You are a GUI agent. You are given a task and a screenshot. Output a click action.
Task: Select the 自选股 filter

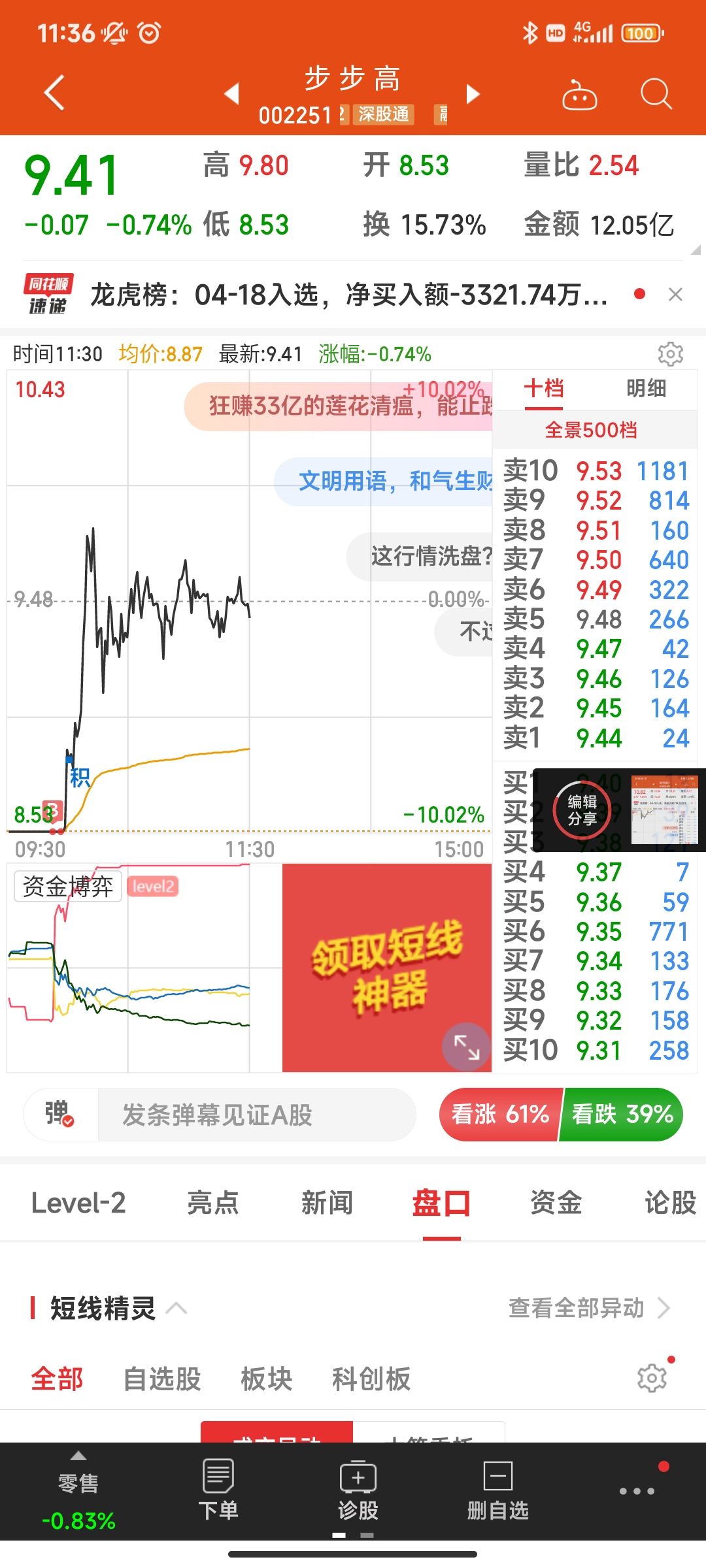point(161,1379)
